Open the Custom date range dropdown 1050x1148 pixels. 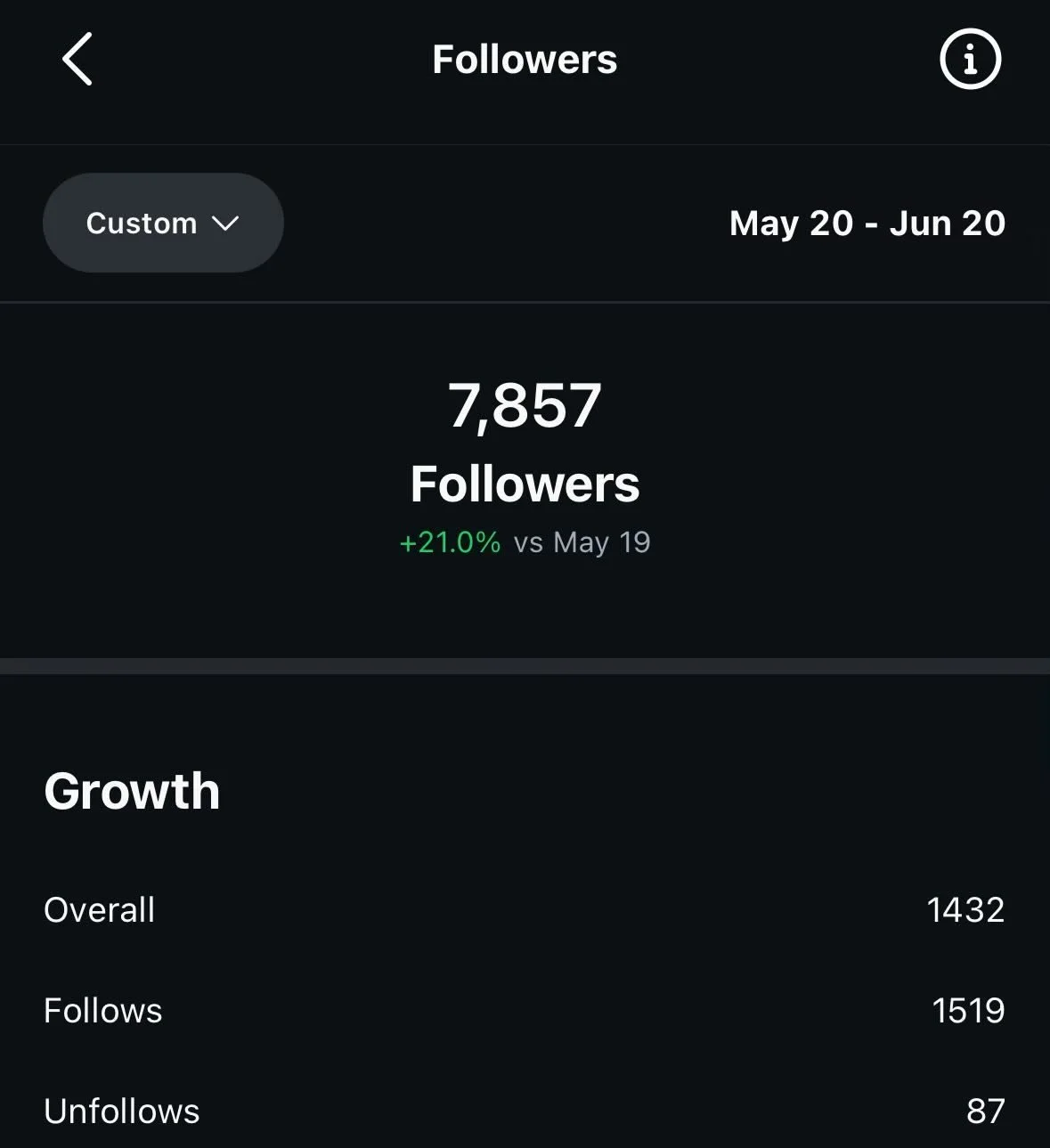[163, 223]
